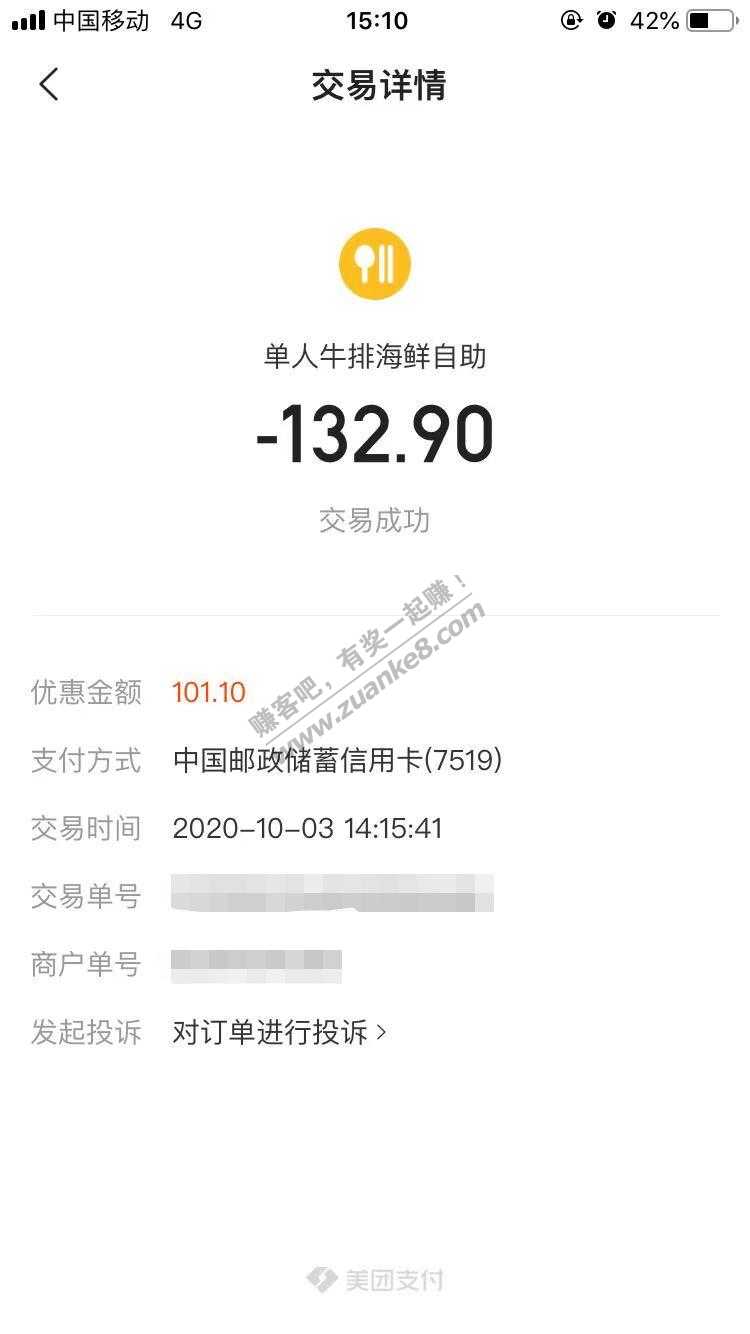The height and width of the screenshot is (1334, 750).
Task: Open 对订单进行投诉 to file a complaint
Action: pyautogui.click(x=279, y=1032)
